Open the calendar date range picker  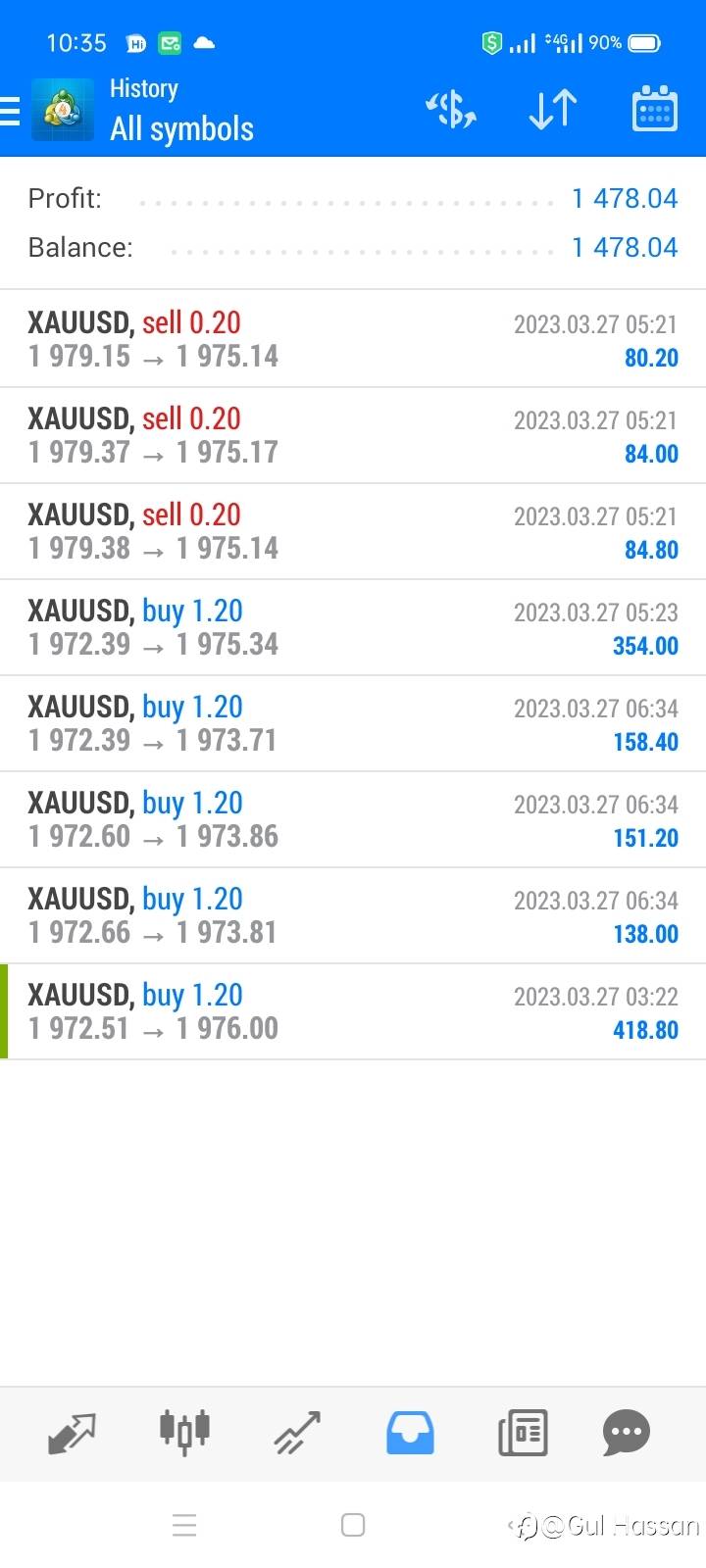pos(654,110)
